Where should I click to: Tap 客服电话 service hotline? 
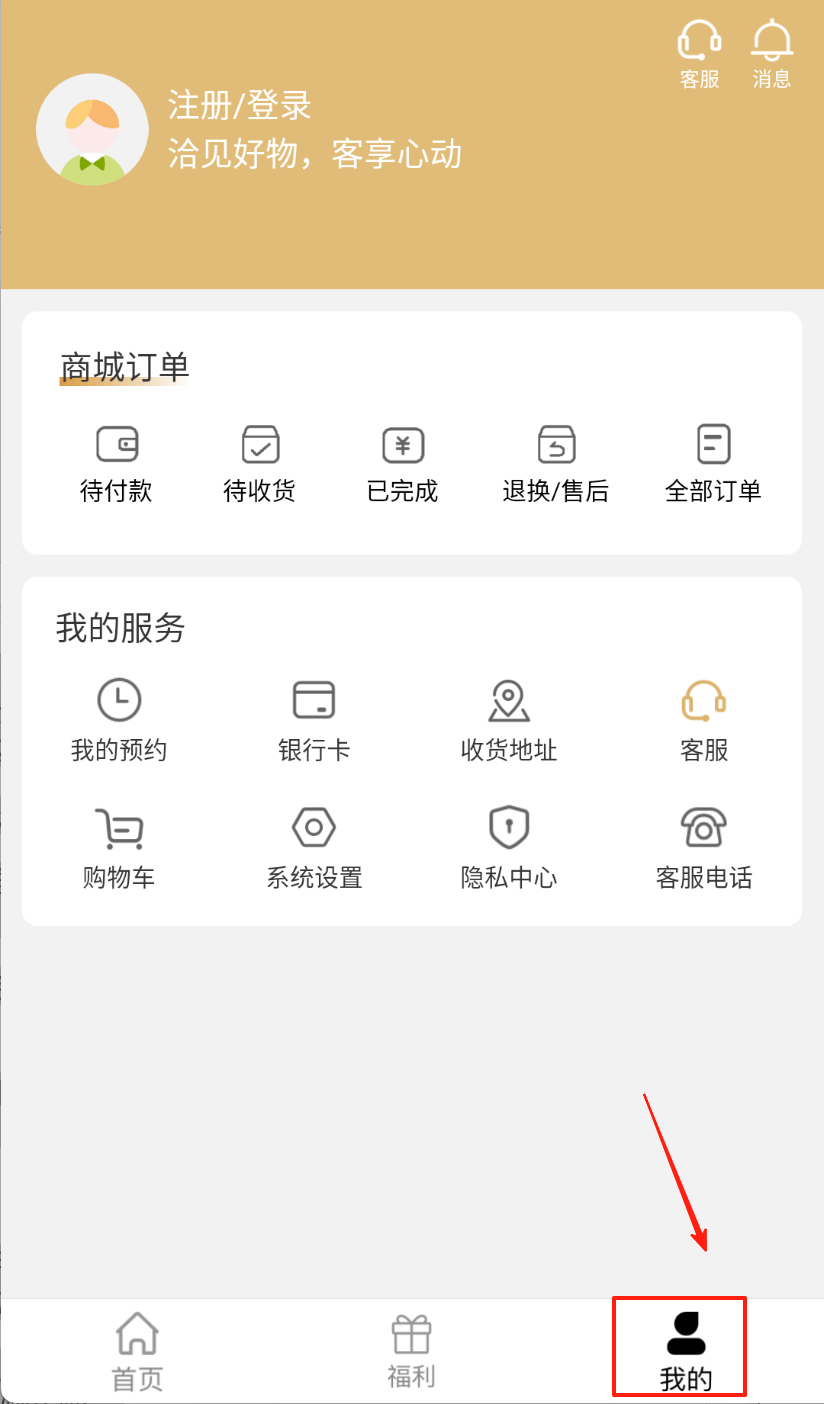(x=704, y=848)
